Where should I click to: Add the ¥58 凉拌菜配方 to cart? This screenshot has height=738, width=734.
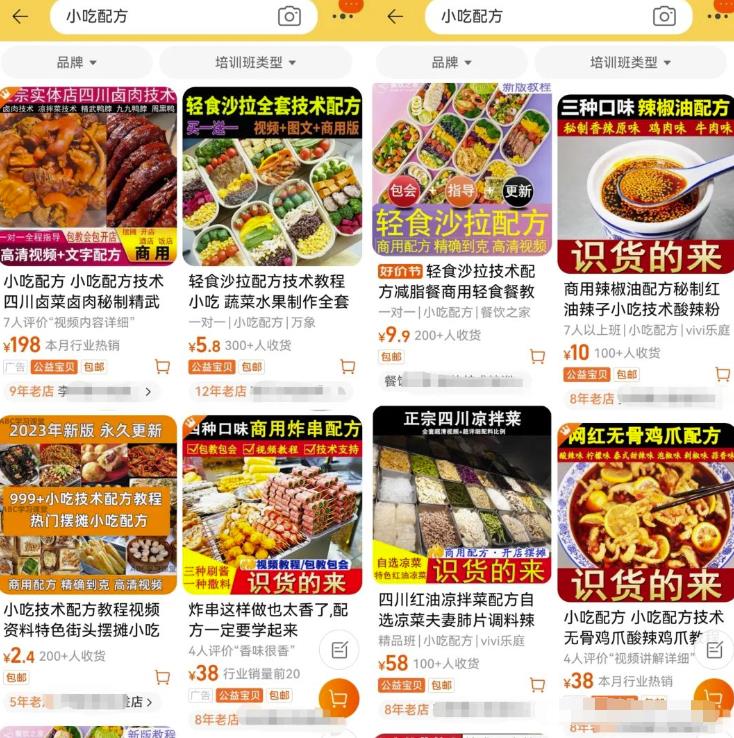click(537, 685)
